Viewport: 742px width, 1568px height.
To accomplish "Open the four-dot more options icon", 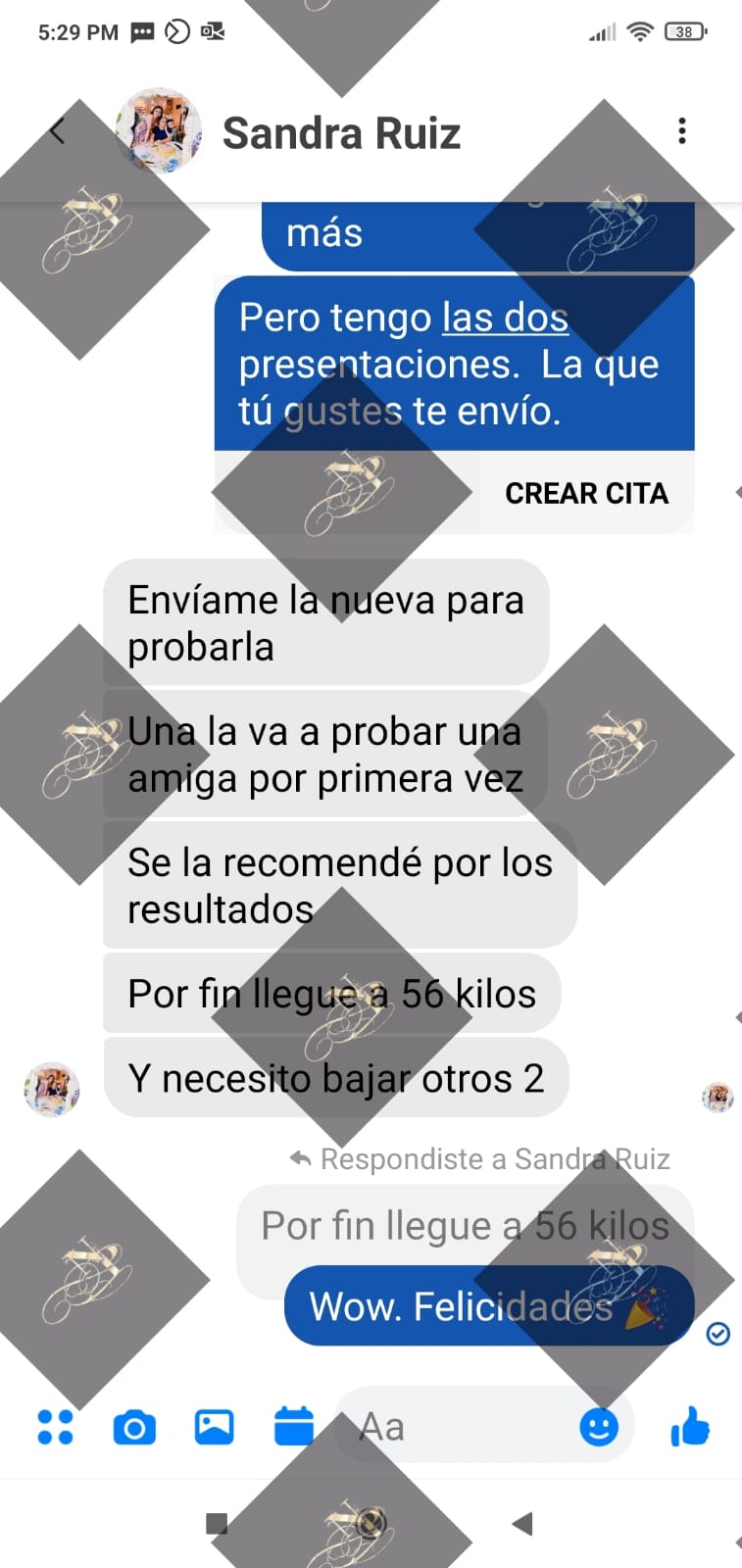I will pos(55,1427).
